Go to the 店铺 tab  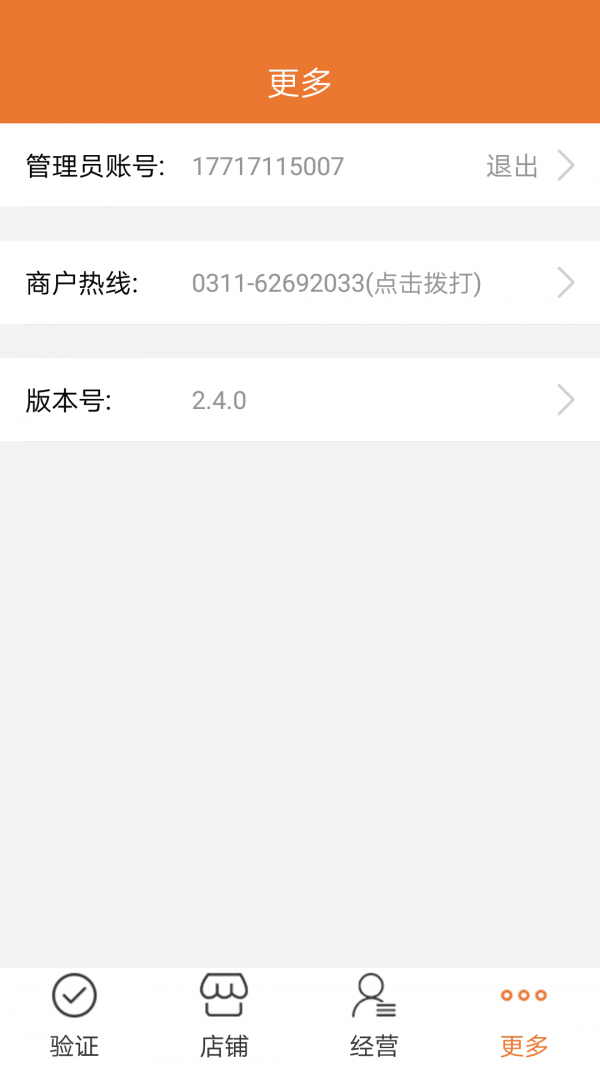click(x=224, y=1016)
